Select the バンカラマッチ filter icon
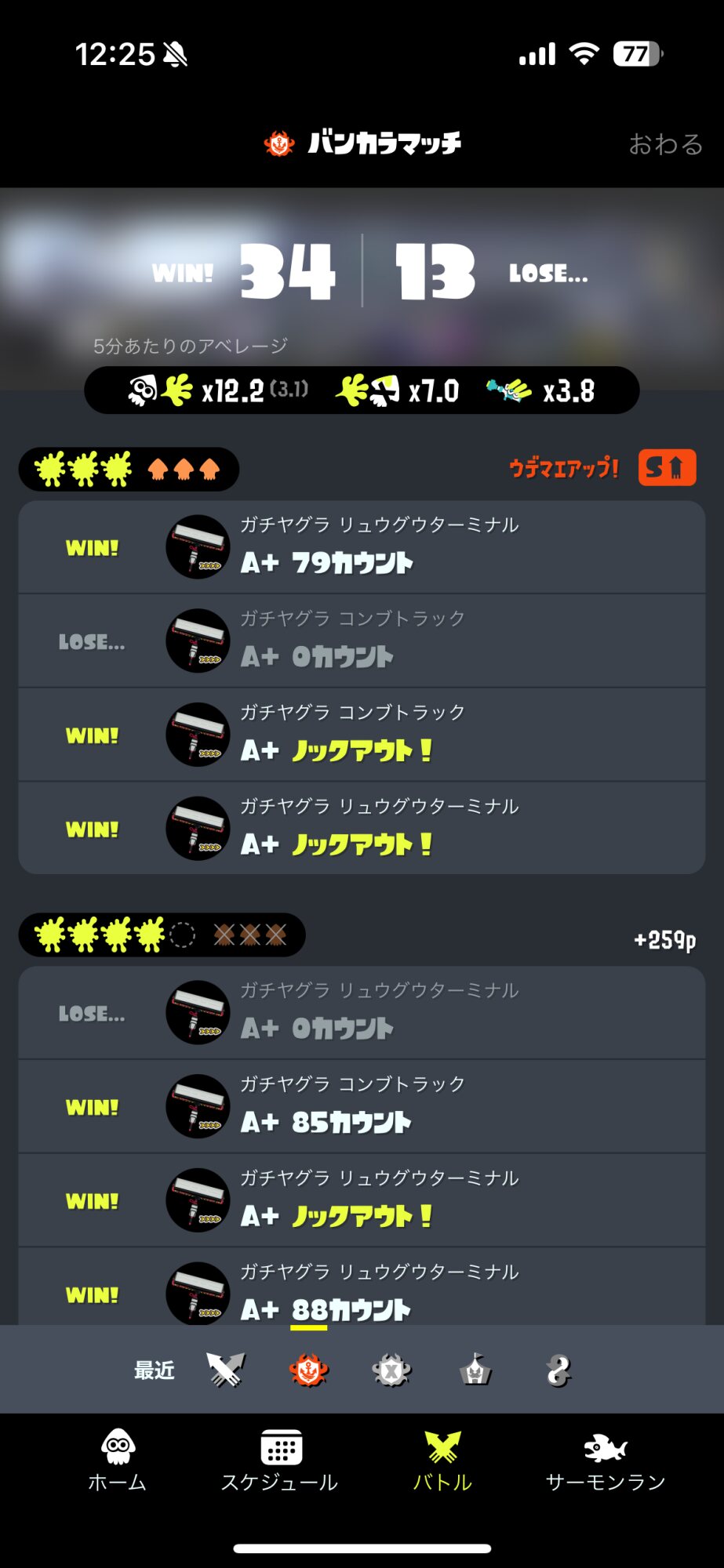Viewport: 724px width, 1568px height. (308, 1370)
